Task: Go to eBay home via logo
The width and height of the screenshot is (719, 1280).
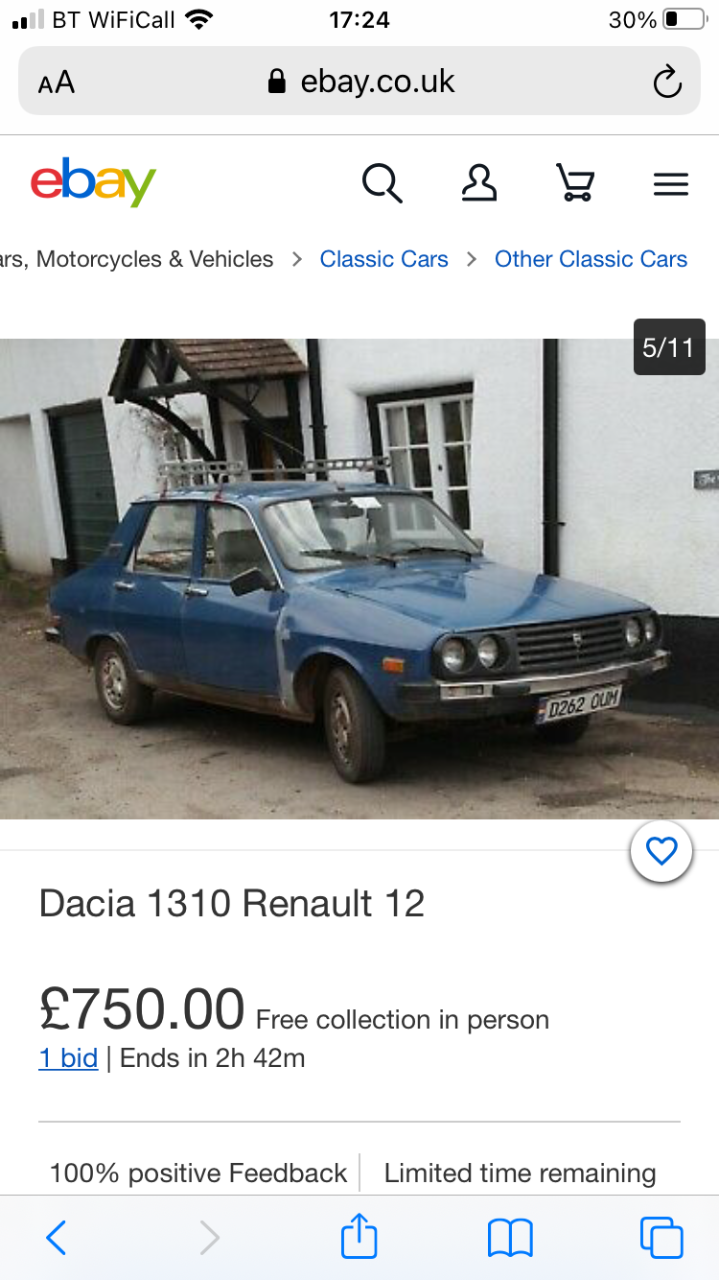Action: (93, 182)
